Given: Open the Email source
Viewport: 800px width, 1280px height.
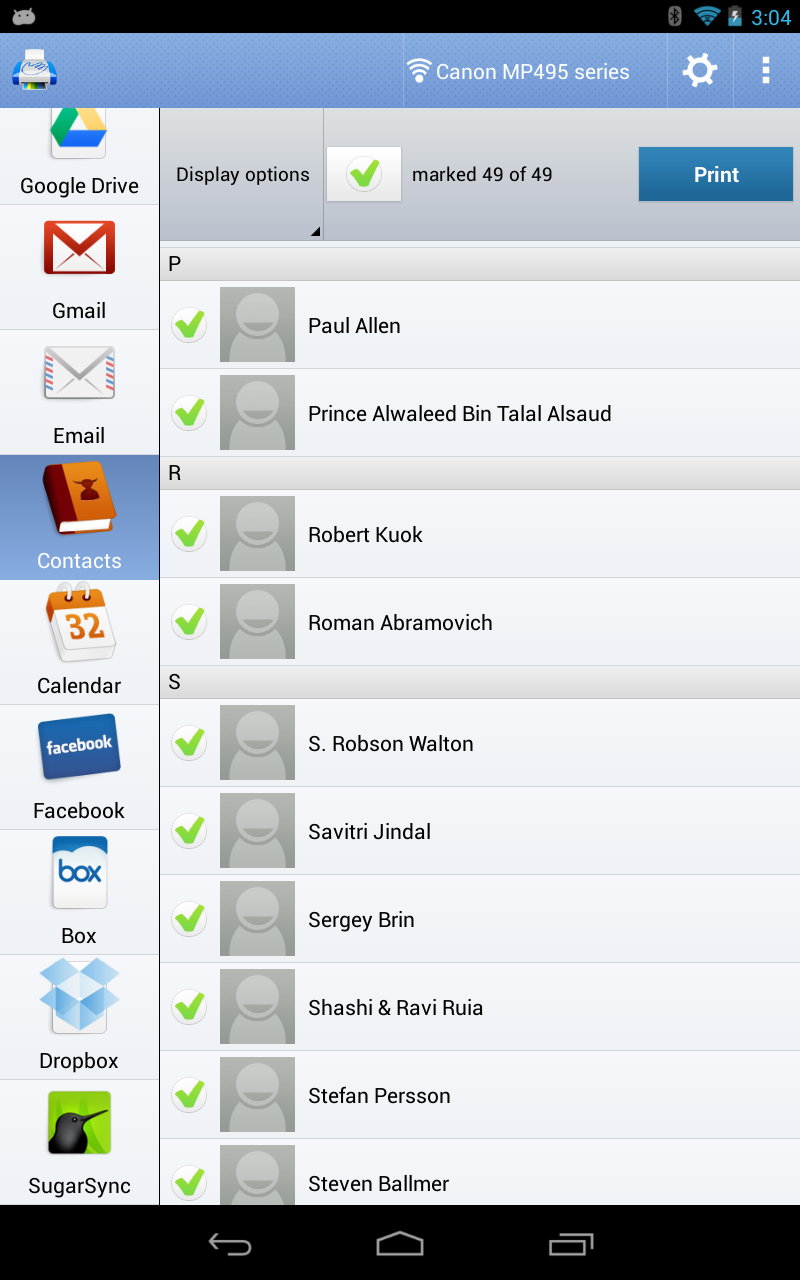Looking at the screenshot, I should point(79,392).
